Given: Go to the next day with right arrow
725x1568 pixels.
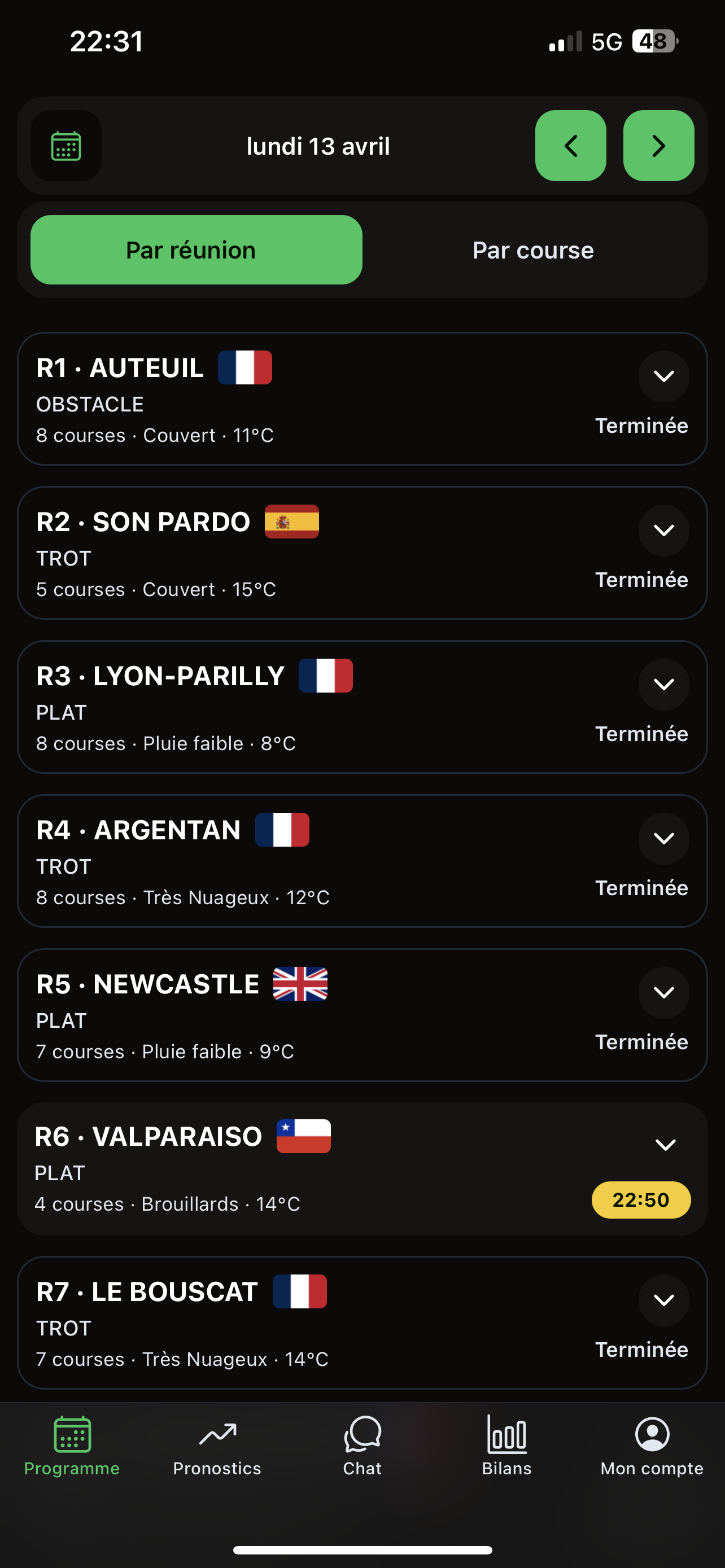Looking at the screenshot, I should point(658,146).
